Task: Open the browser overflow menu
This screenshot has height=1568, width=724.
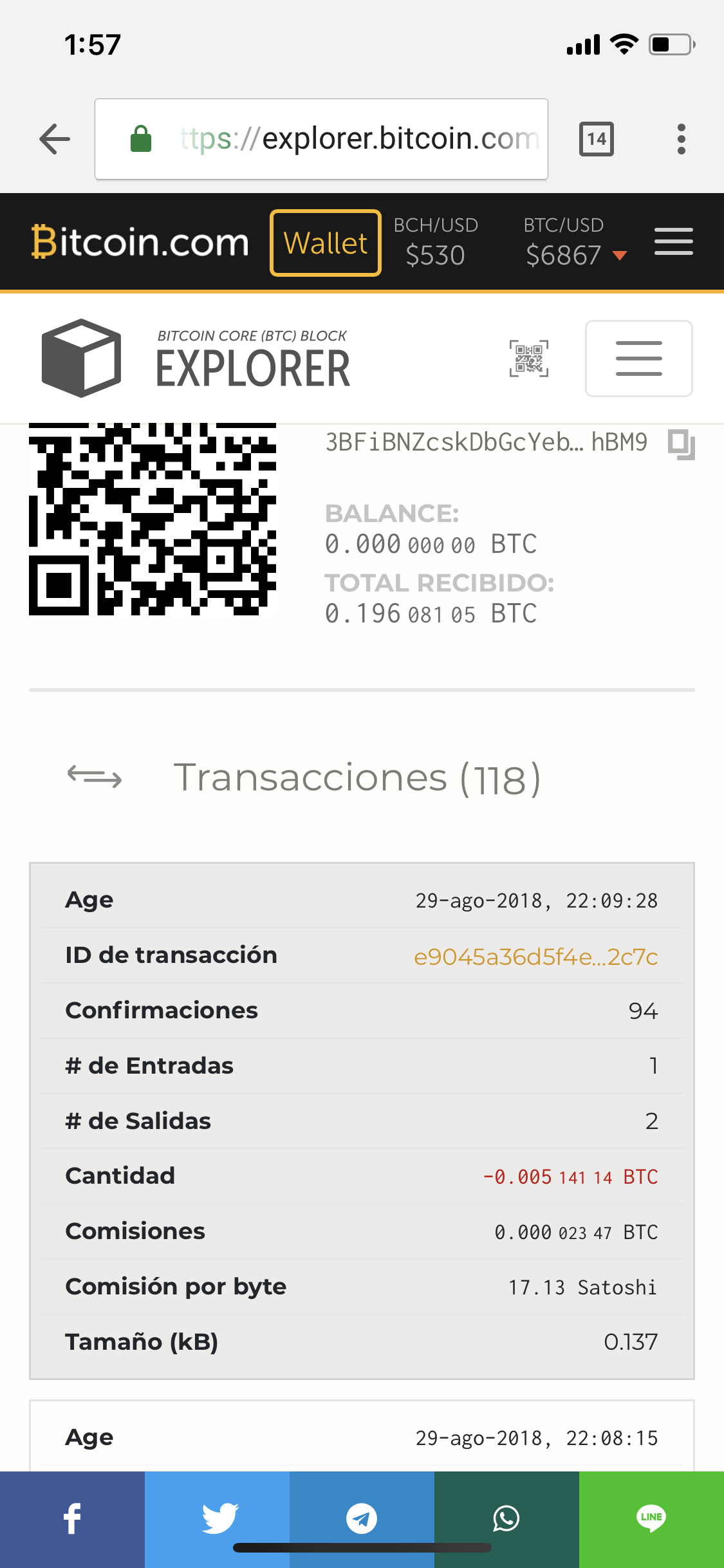Action: [x=682, y=139]
